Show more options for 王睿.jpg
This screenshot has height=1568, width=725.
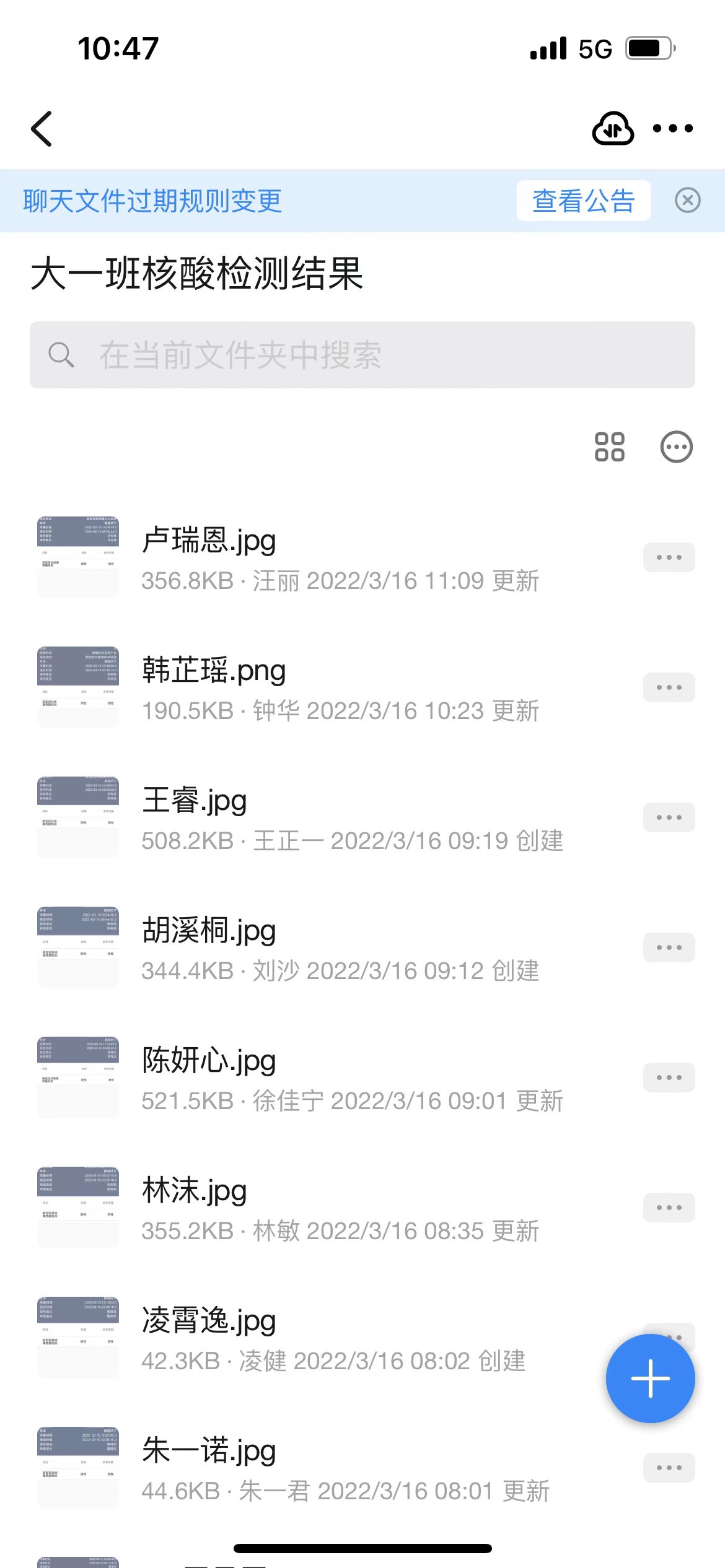point(669,817)
